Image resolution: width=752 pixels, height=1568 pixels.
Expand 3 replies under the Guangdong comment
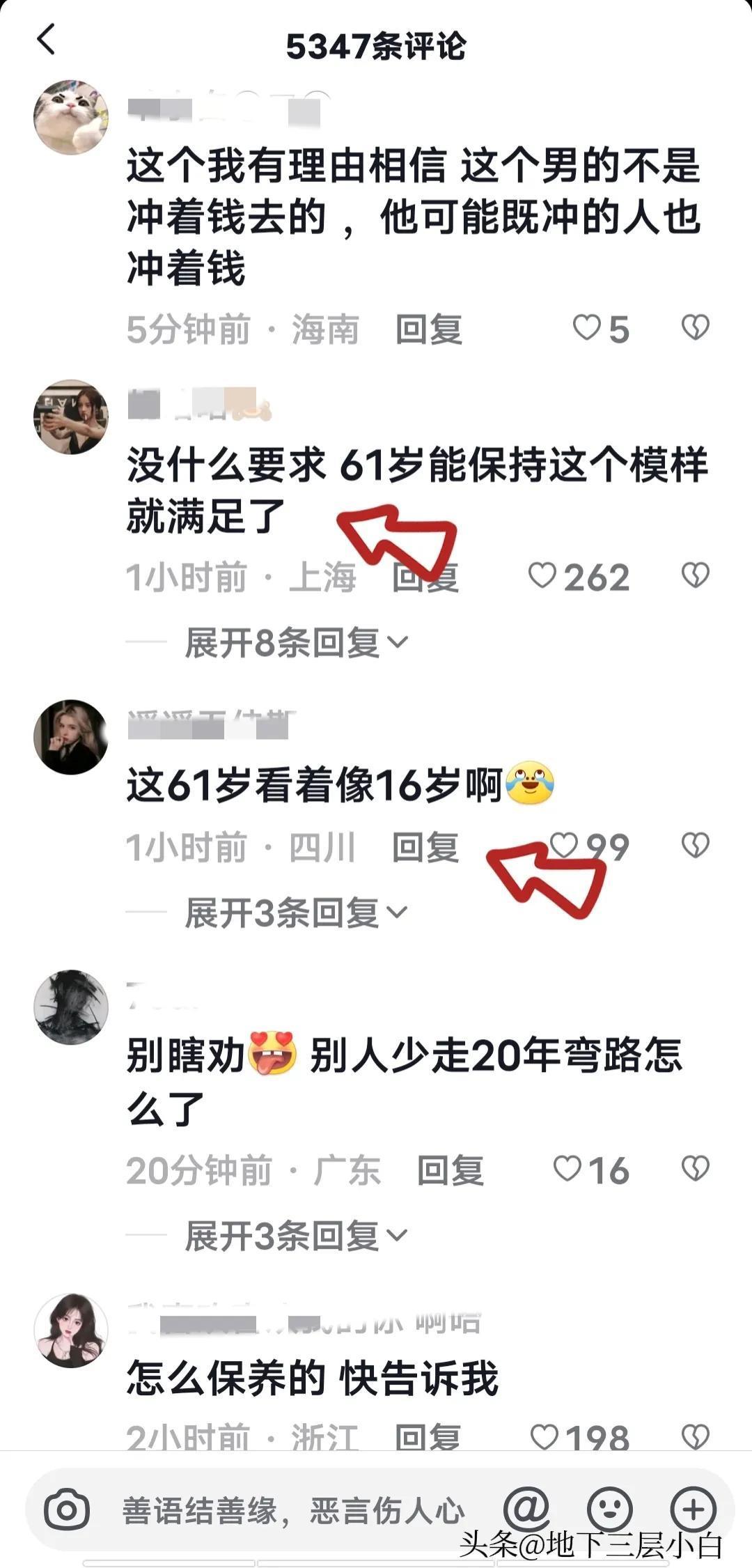[x=296, y=1236]
